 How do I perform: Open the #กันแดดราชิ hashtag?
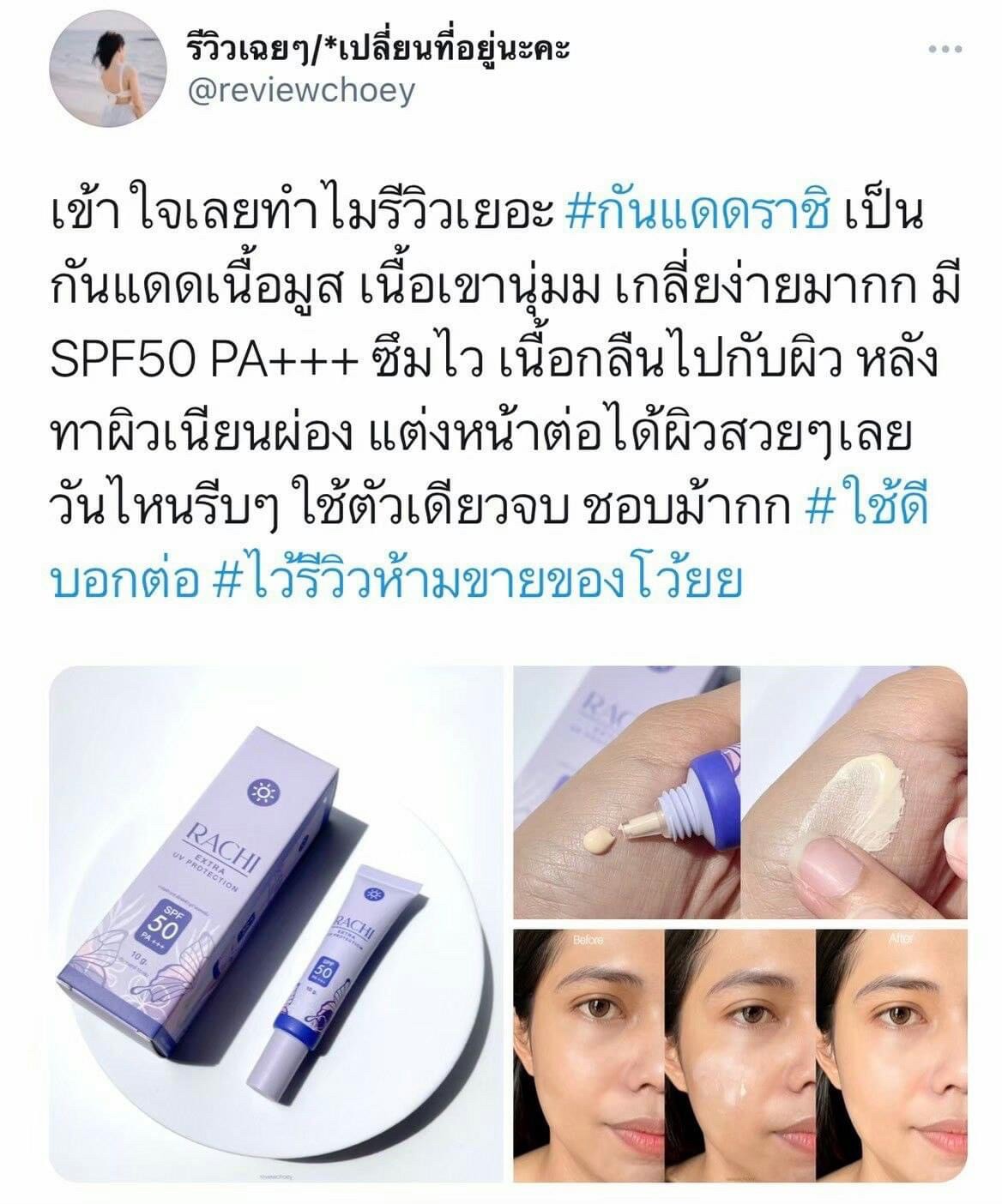(x=699, y=214)
